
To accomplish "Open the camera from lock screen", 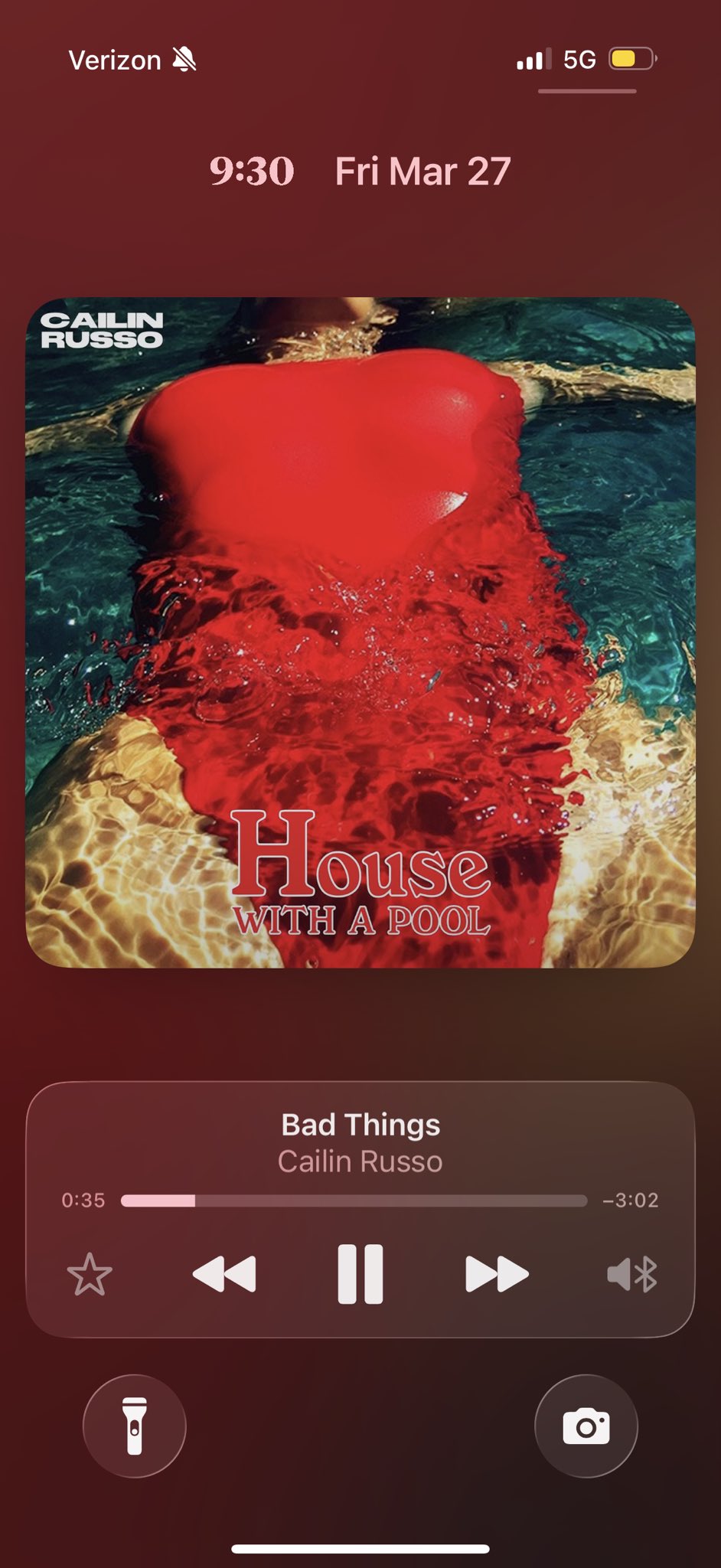I will click(586, 1426).
